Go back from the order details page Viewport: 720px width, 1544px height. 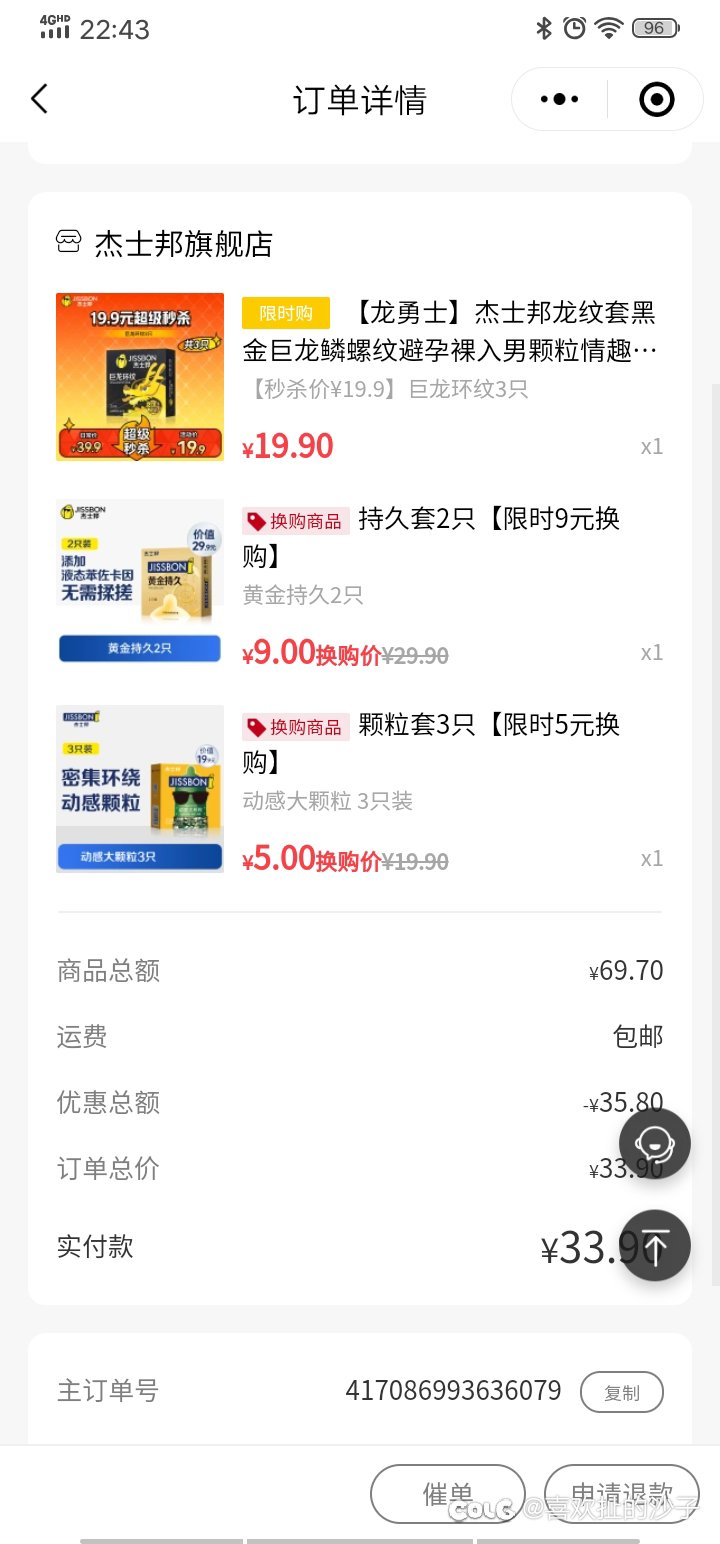(x=40, y=99)
